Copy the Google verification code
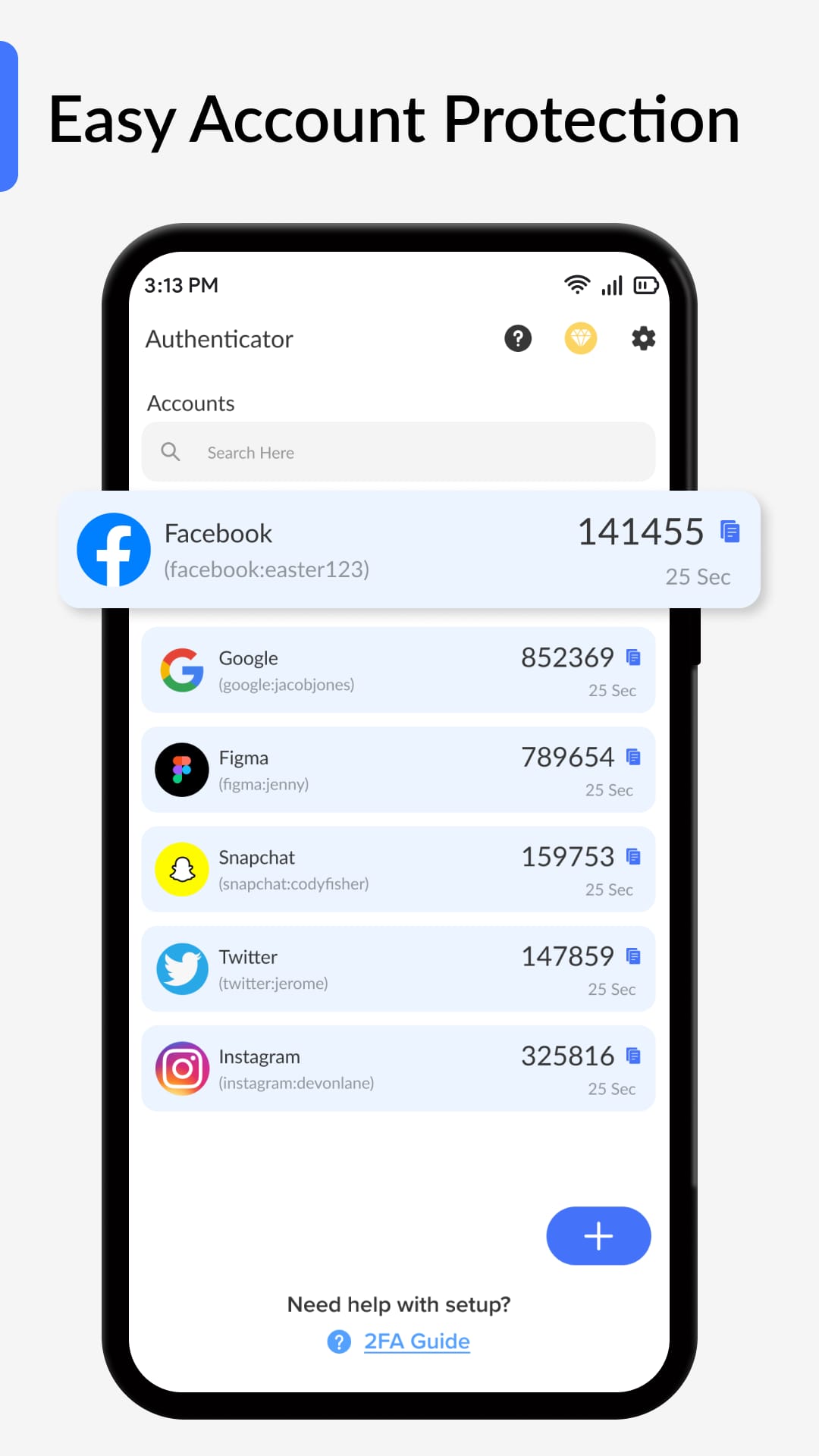The height and width of the screenshot is (1456, 819). pyautogui.click(x=633, y=658)
